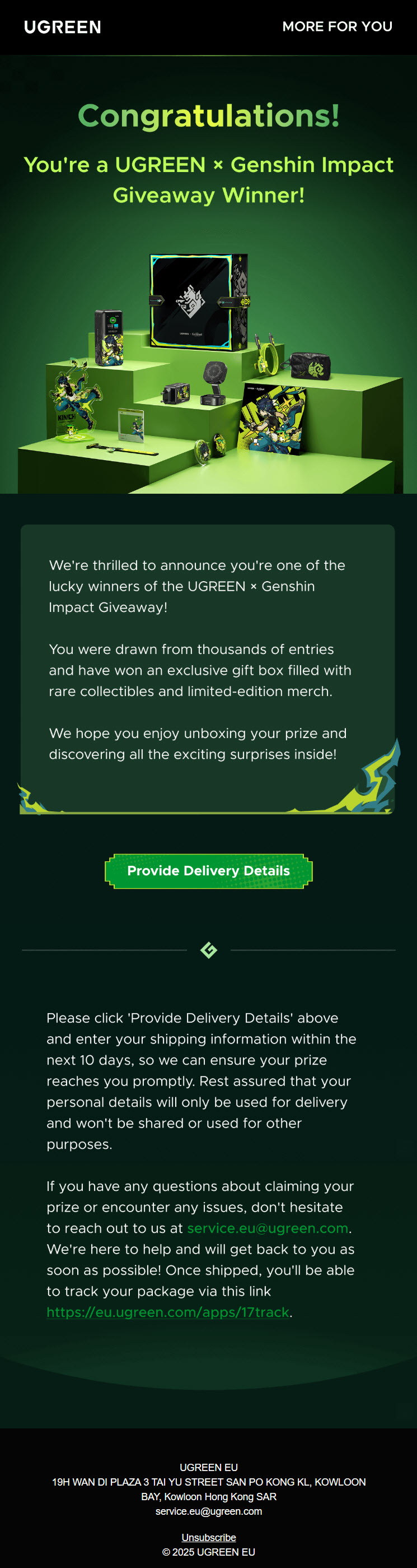417x1568 pixels.
Task: Unsubscribe from UGREEN emails
Action: 208,1538
